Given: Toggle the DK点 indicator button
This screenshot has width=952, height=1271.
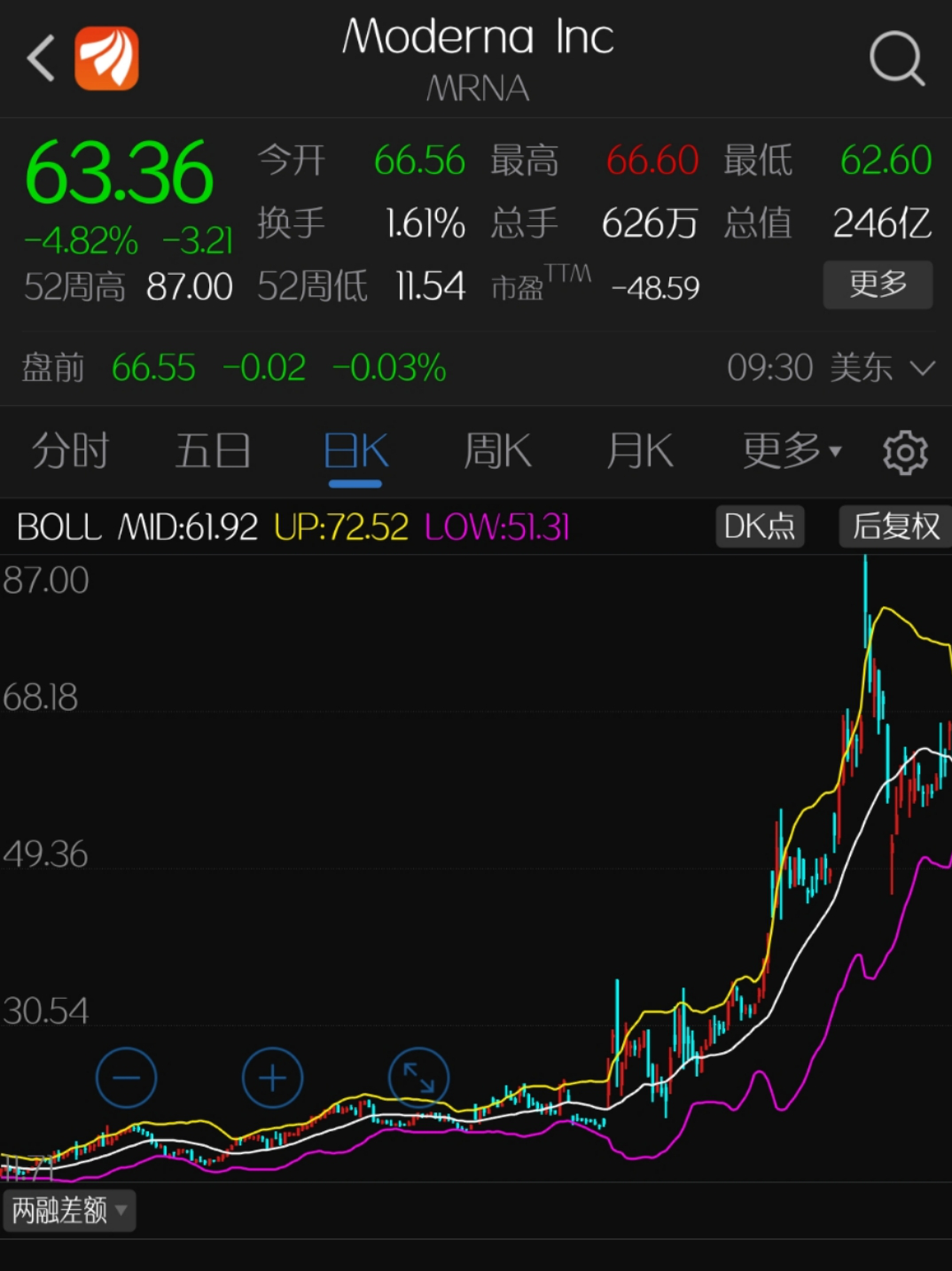Looking at the screenshot, I should (x=760, y=526).
